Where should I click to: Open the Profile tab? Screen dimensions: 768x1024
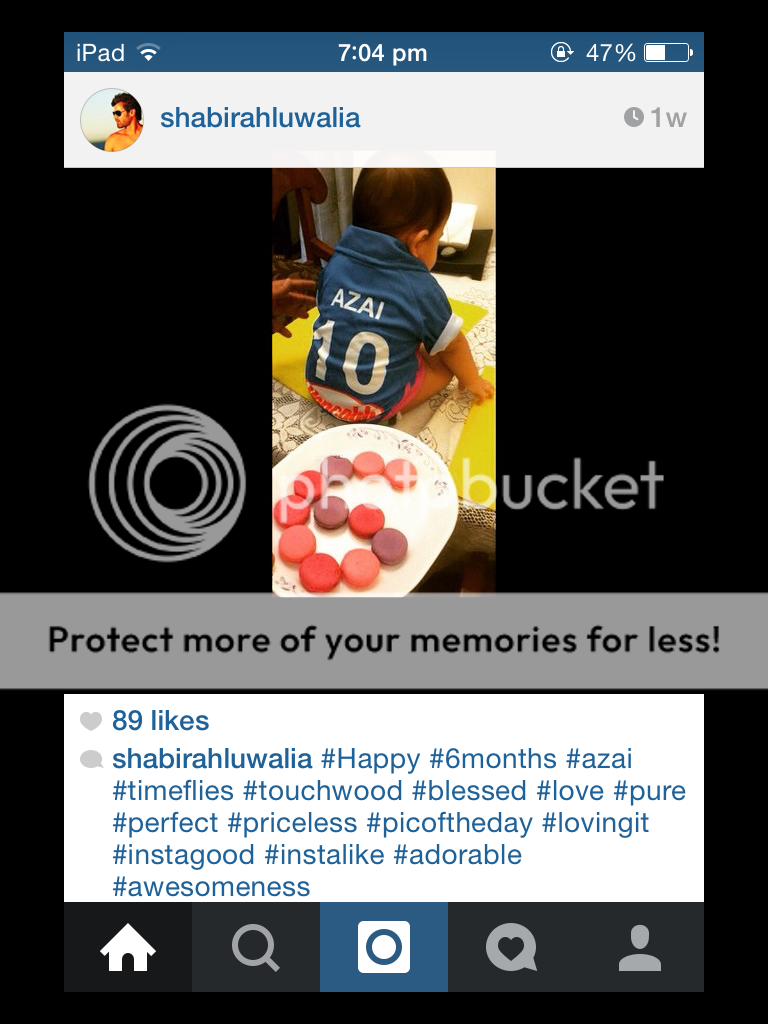640,947
